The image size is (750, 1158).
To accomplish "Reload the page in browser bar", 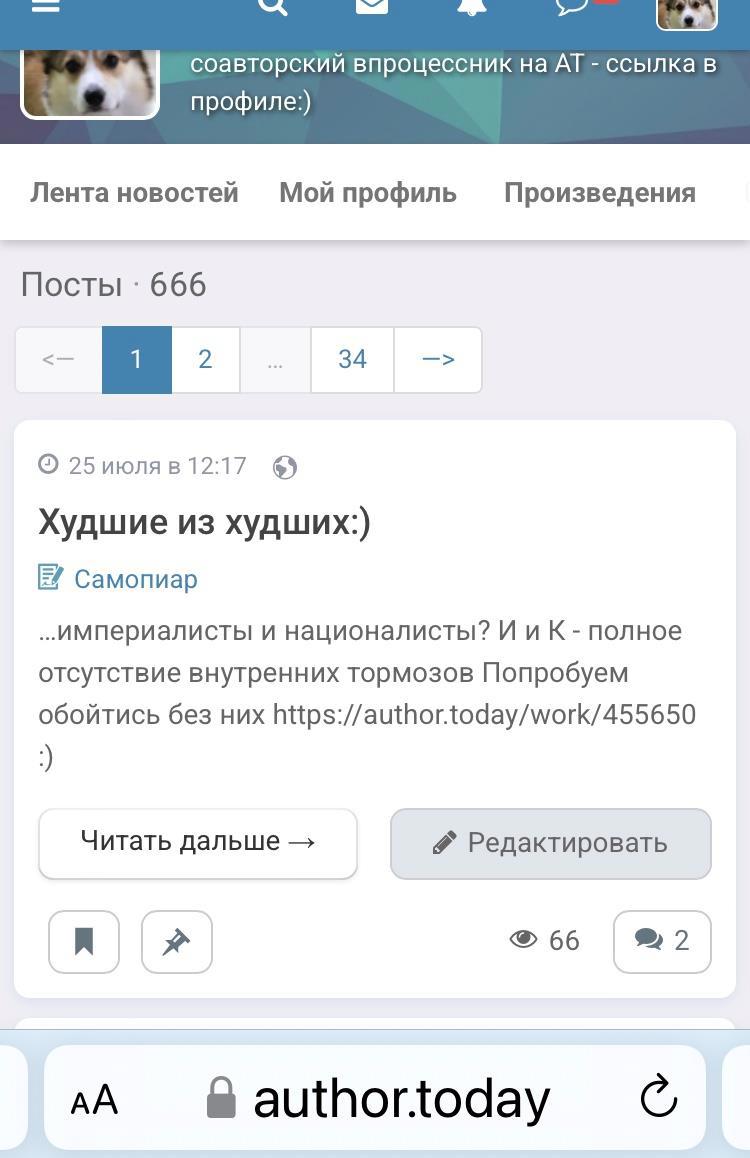I will [x=658, y=1098].
